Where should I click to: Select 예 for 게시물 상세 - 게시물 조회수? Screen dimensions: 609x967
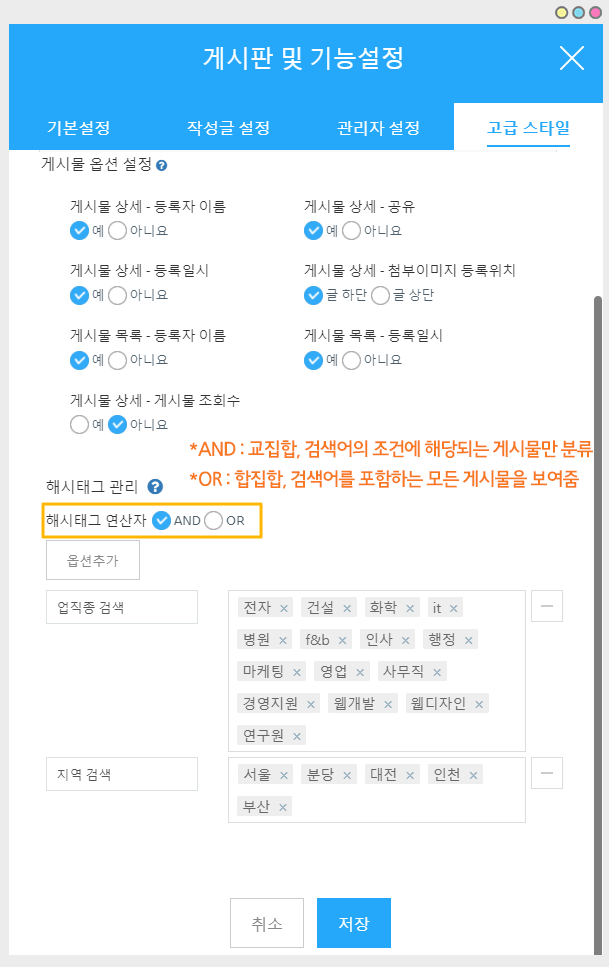point(80,424)
